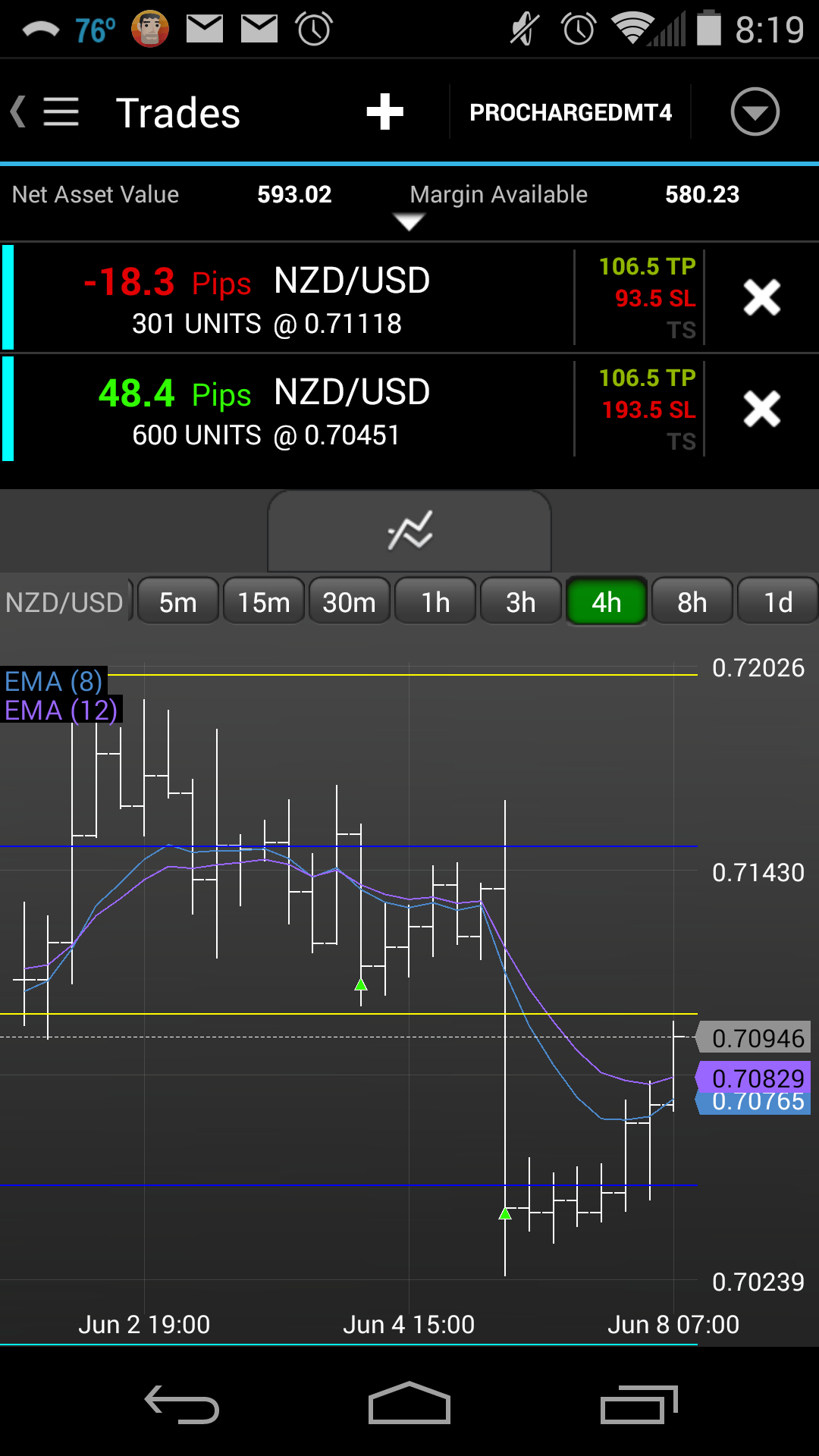The image size is (819, 1456).
Task: Tap the circled down-arrow menu icon
Action: click(755, 112)
